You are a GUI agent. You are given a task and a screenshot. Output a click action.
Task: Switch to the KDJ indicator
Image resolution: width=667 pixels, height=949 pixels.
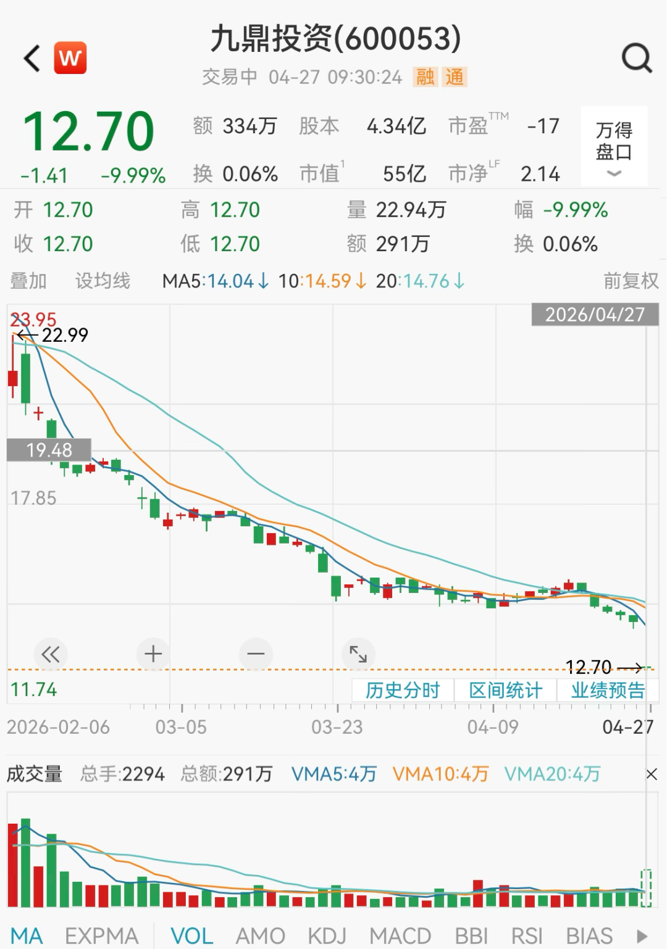[x=327, y=935]
